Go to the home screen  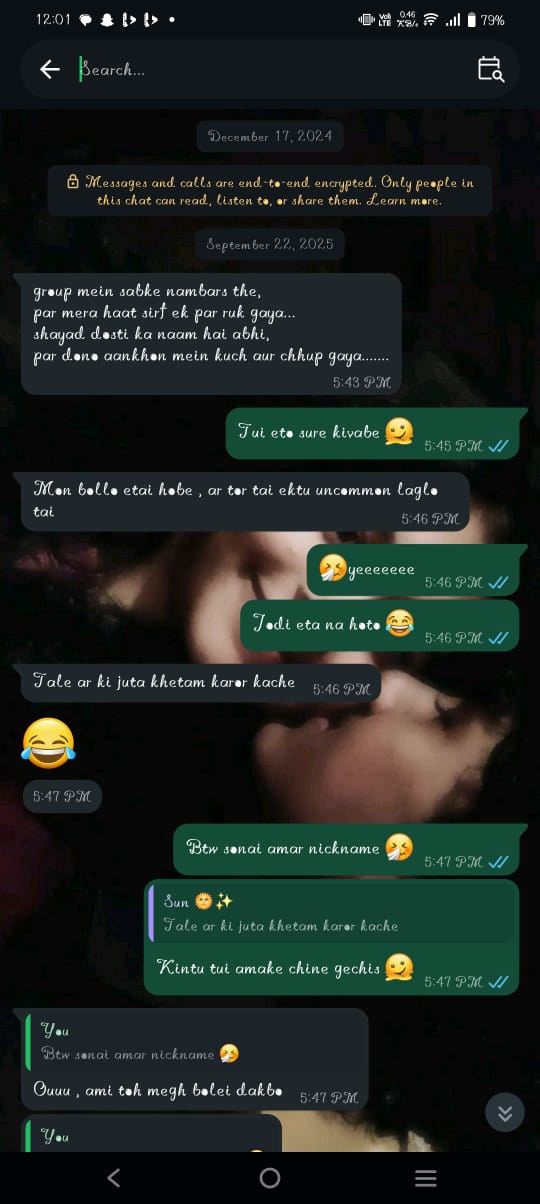pos(270,1178)
